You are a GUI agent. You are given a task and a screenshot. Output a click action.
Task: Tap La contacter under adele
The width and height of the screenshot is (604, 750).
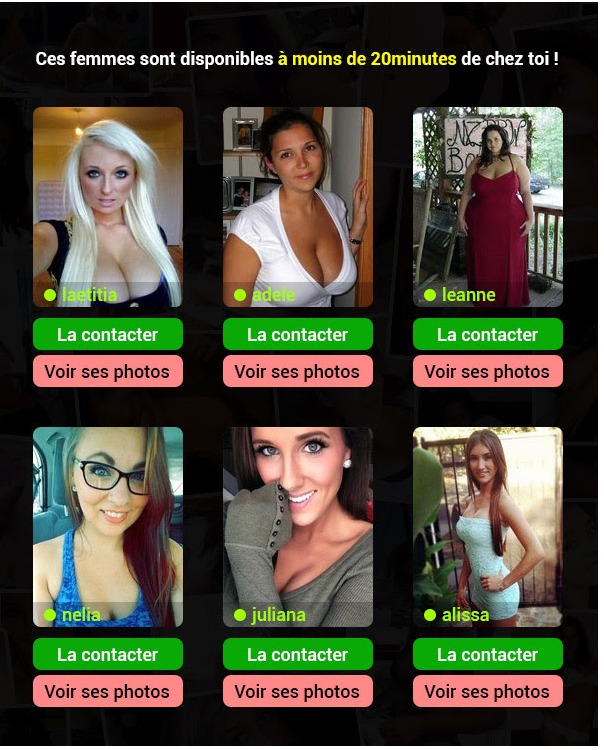(x=298, y=334)
